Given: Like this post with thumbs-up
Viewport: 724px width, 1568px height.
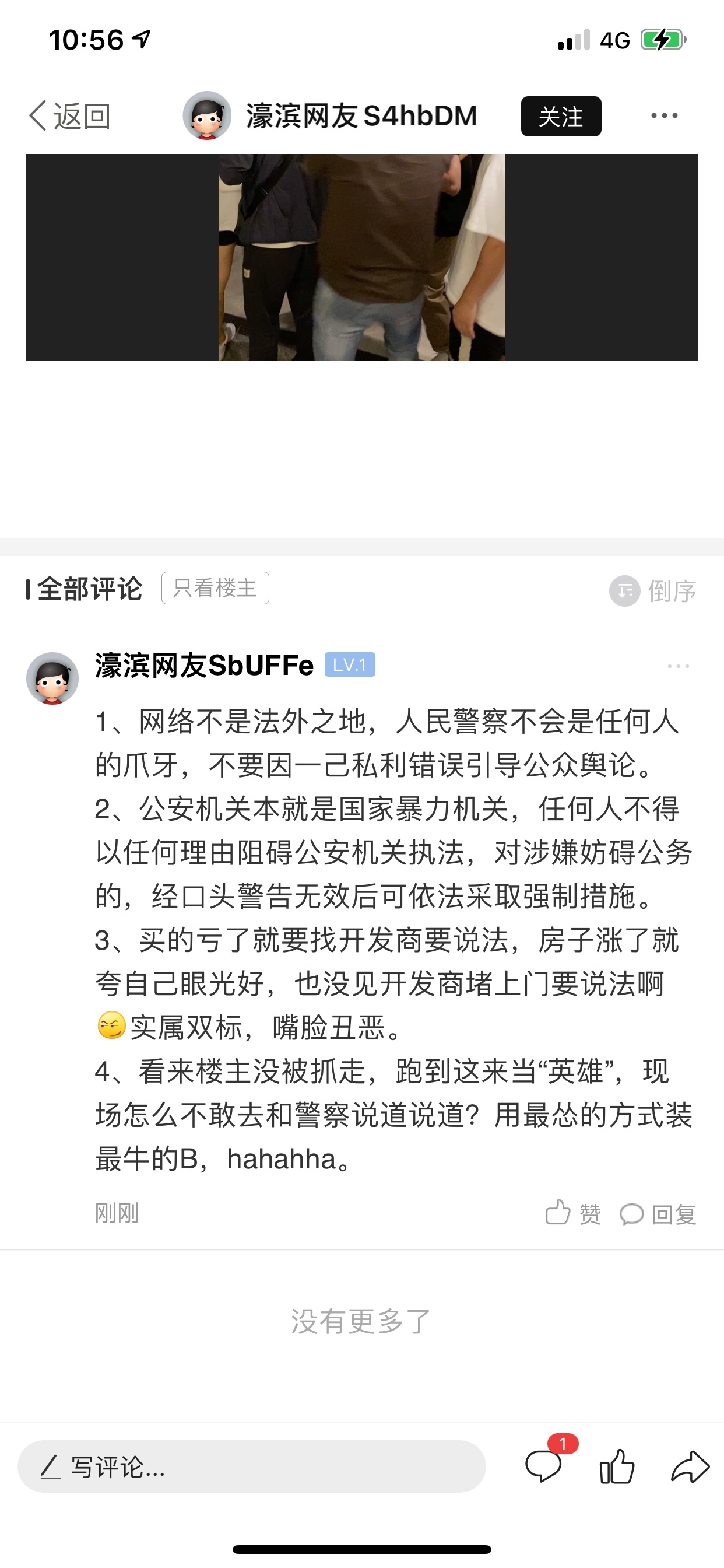Looking at the screenshot, I should (x=617, y=1466).
